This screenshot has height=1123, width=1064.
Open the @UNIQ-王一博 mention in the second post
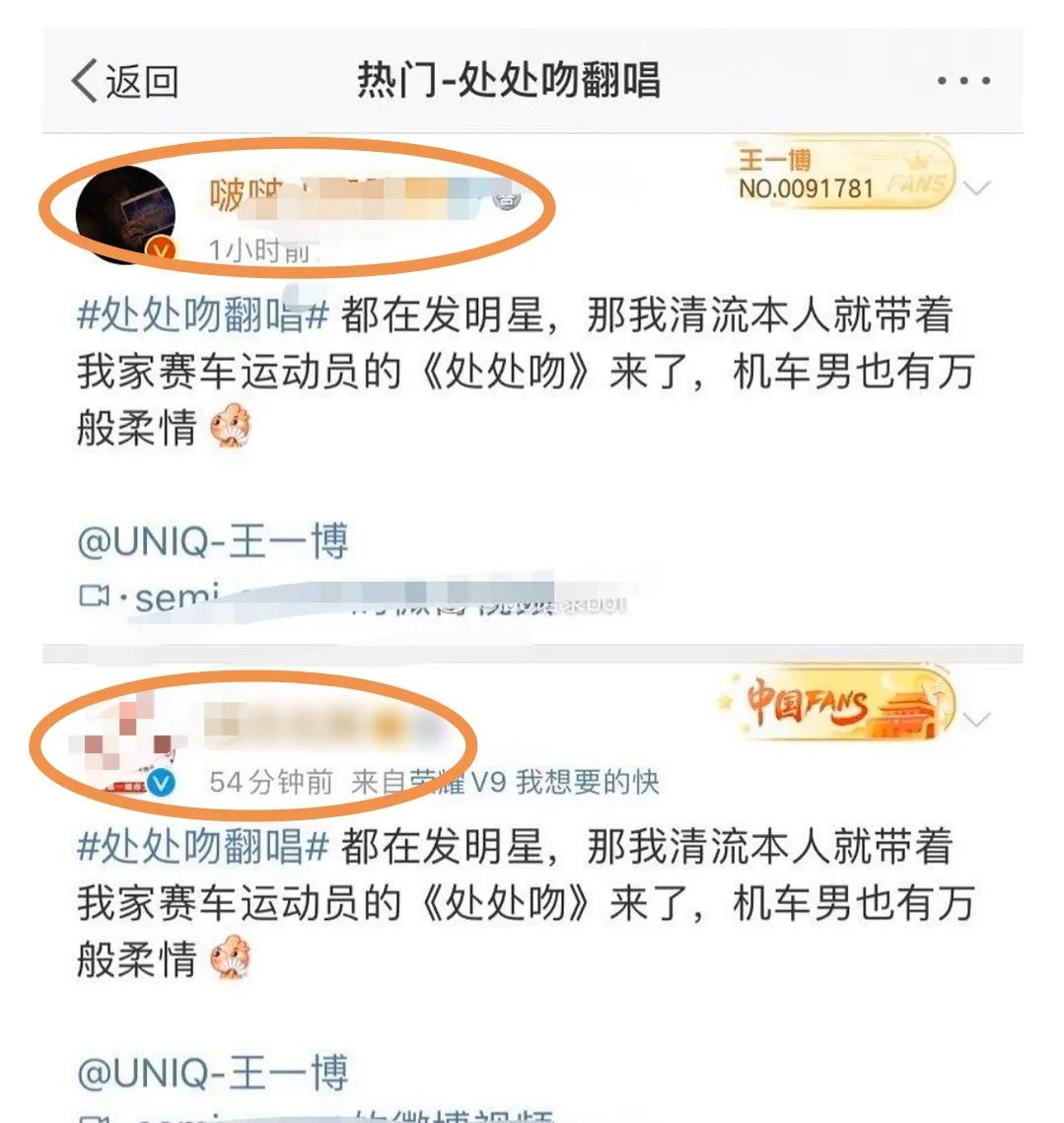click(213, 1073)
